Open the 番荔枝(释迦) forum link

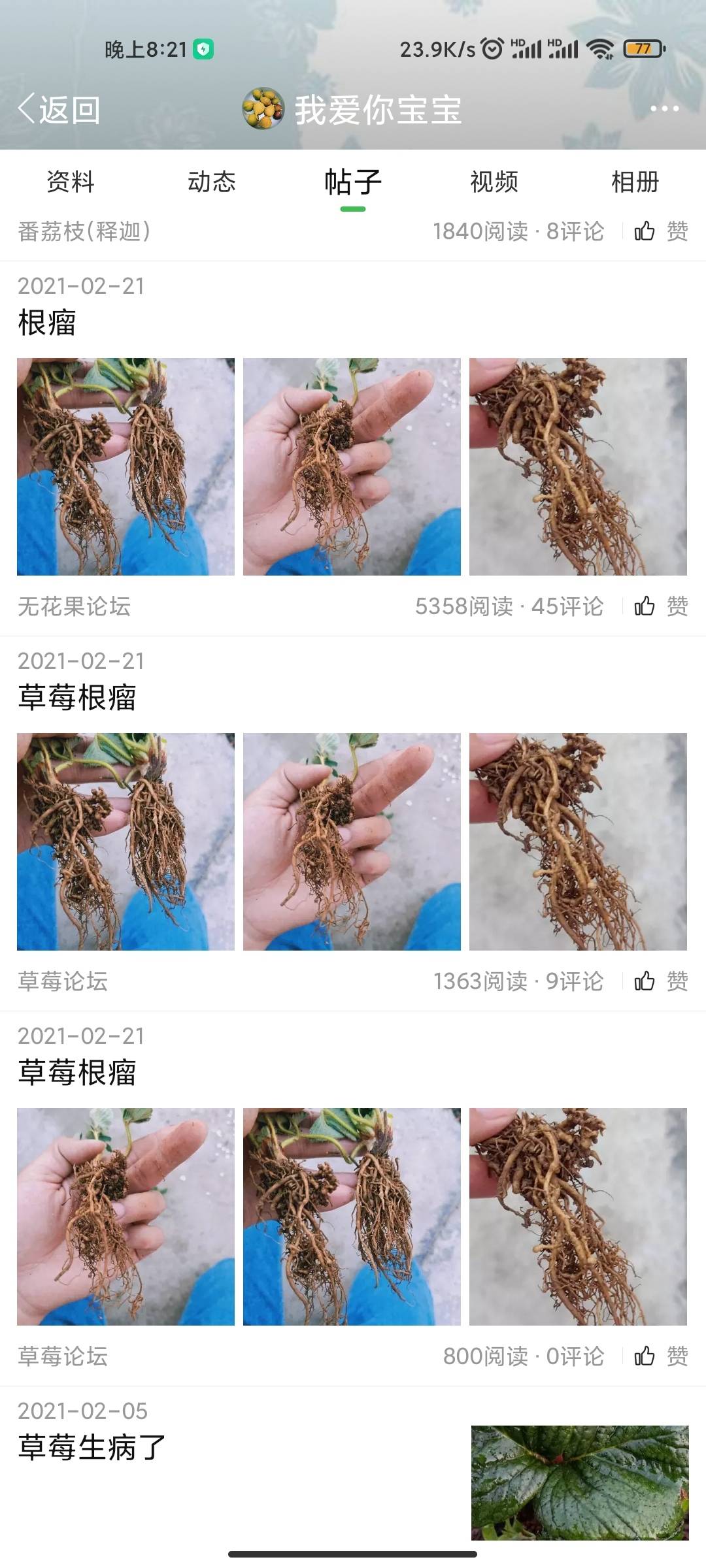(84, 231)
